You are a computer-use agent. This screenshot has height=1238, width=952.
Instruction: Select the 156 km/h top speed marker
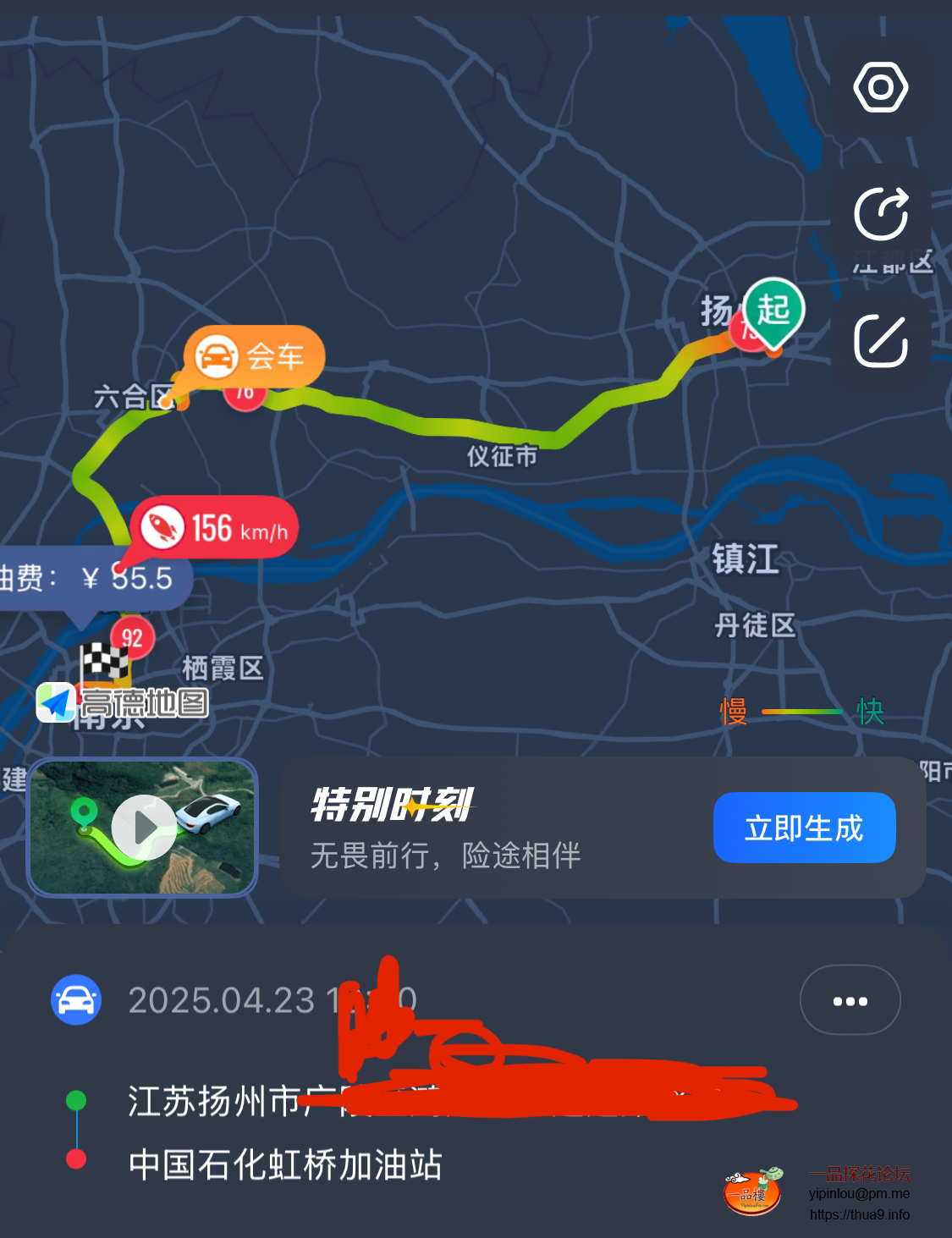(x=215, y=528)
